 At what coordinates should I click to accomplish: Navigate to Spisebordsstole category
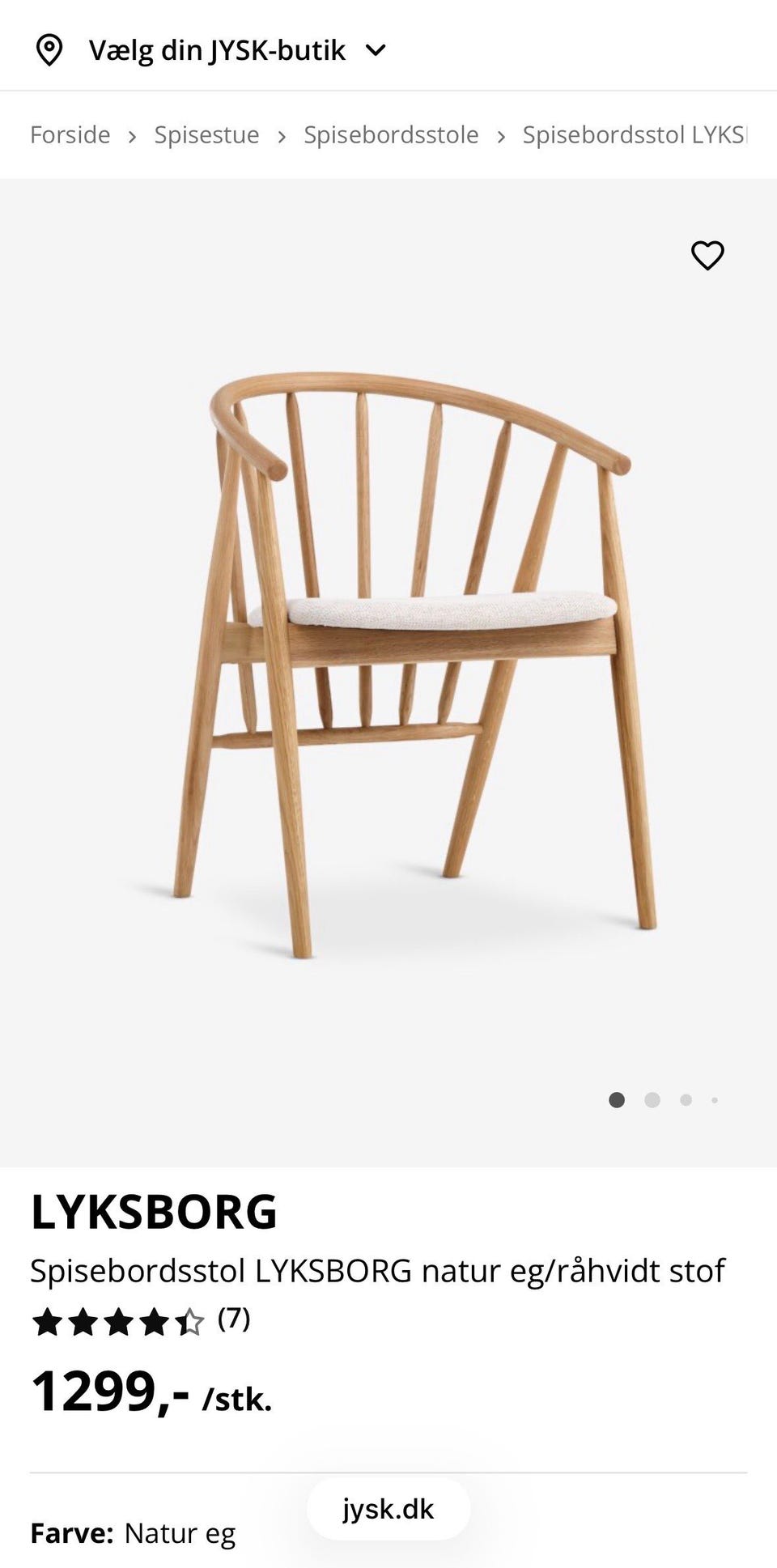pyautogui.click(x=391, y=134)
